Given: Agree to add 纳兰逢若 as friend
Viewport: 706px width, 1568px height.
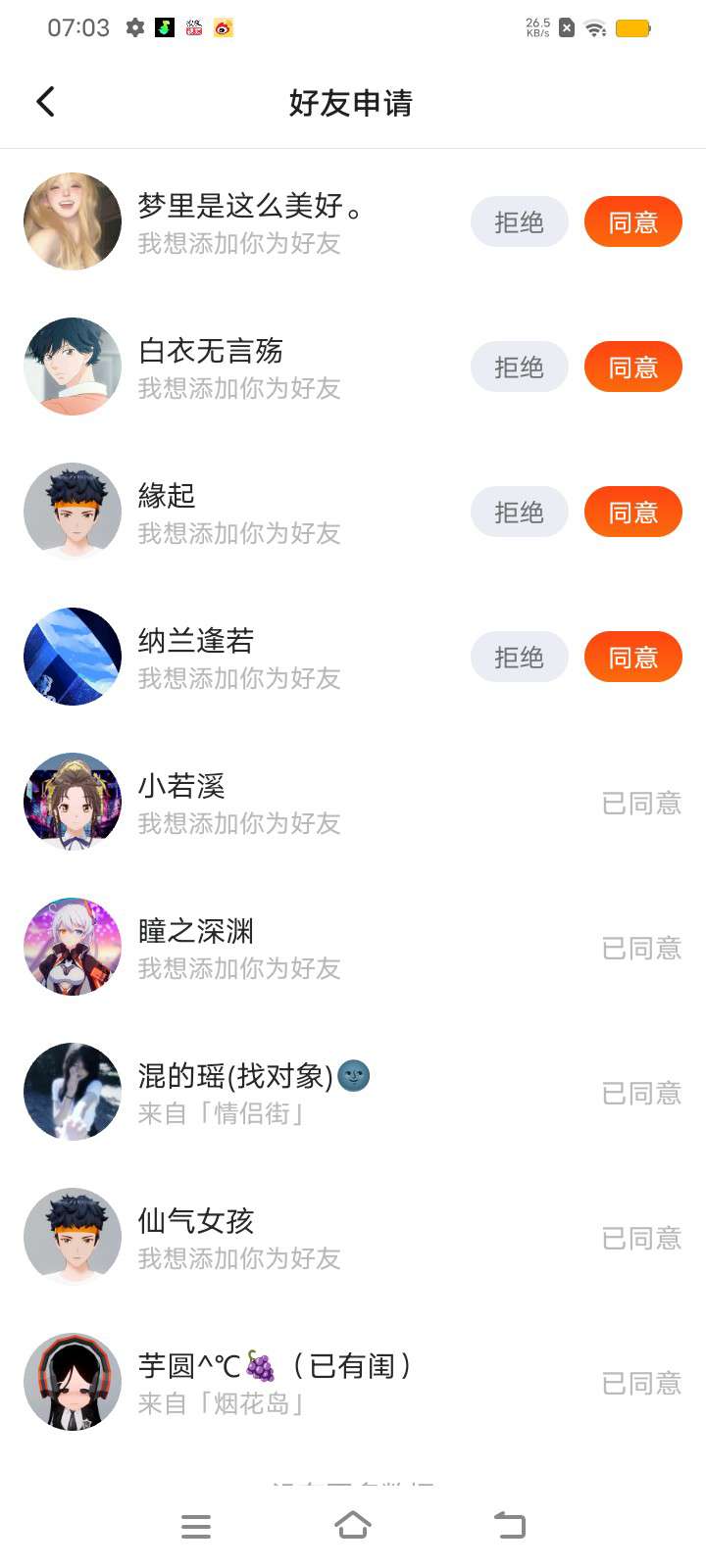Looking at the screenshot, I should click(632, 658).
